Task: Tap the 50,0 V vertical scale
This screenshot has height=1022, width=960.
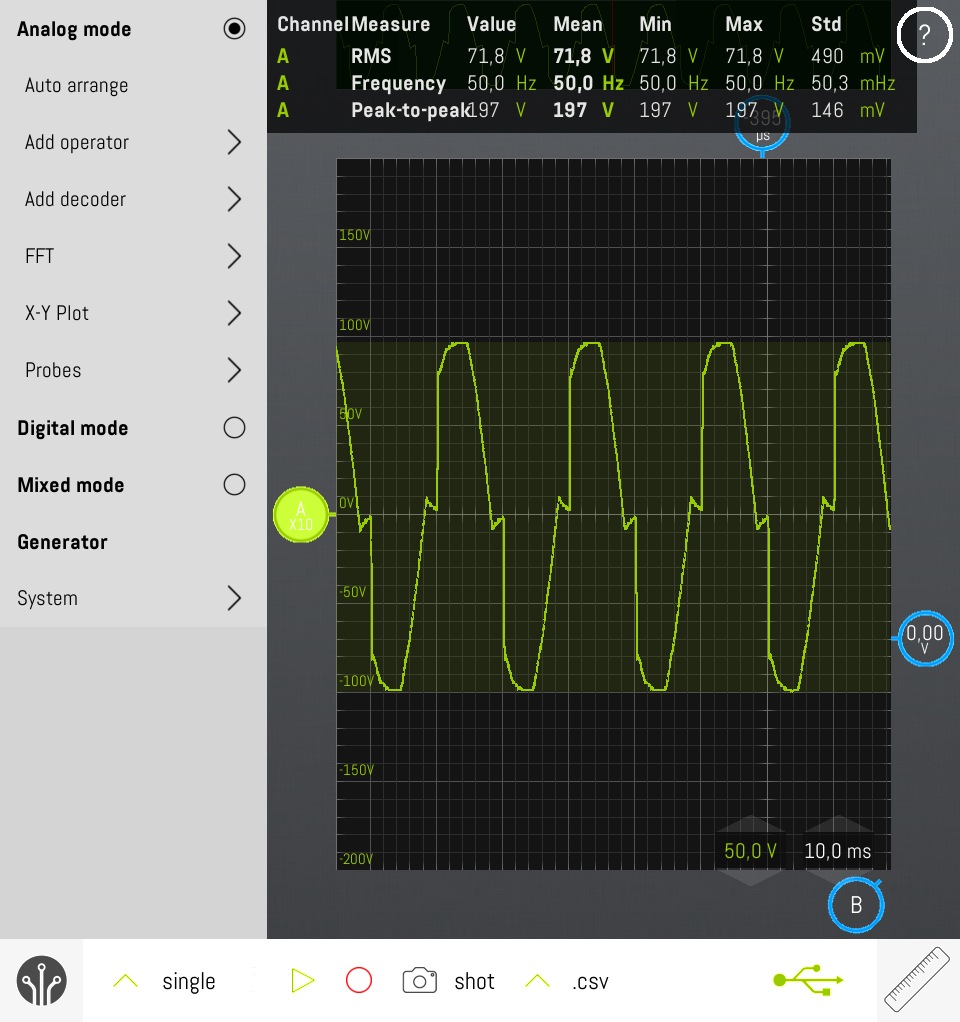Action: click(x=750, y=852)
